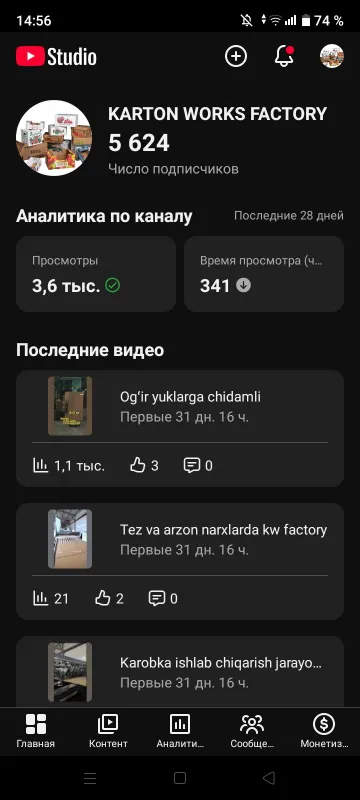Switch to the Контент tab
This screenshot has width=360, height=800.
point(108,731)
